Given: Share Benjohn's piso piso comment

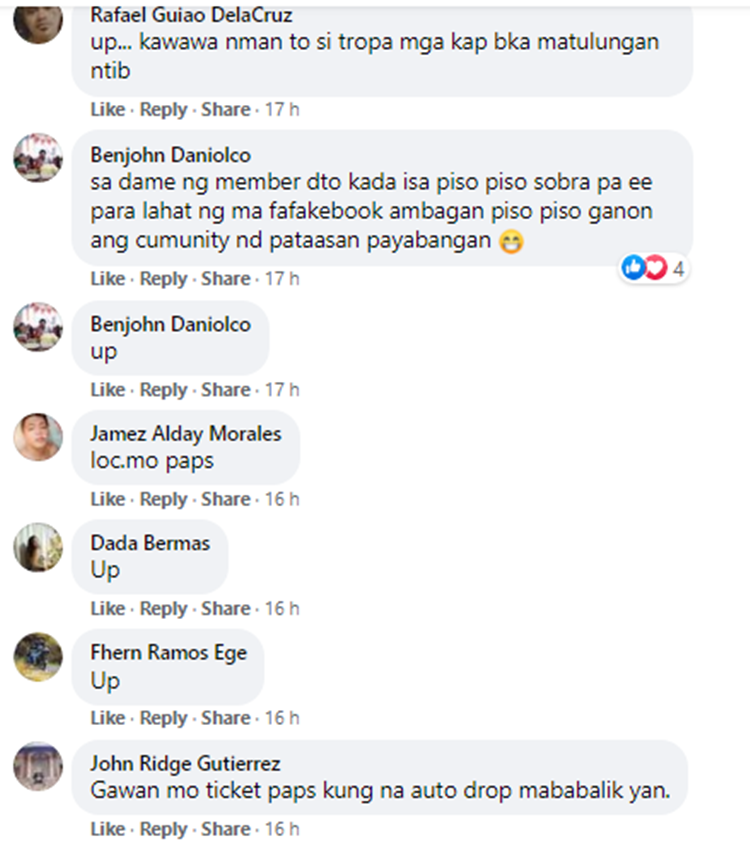Looking at the screenshot, I should 225,279.
